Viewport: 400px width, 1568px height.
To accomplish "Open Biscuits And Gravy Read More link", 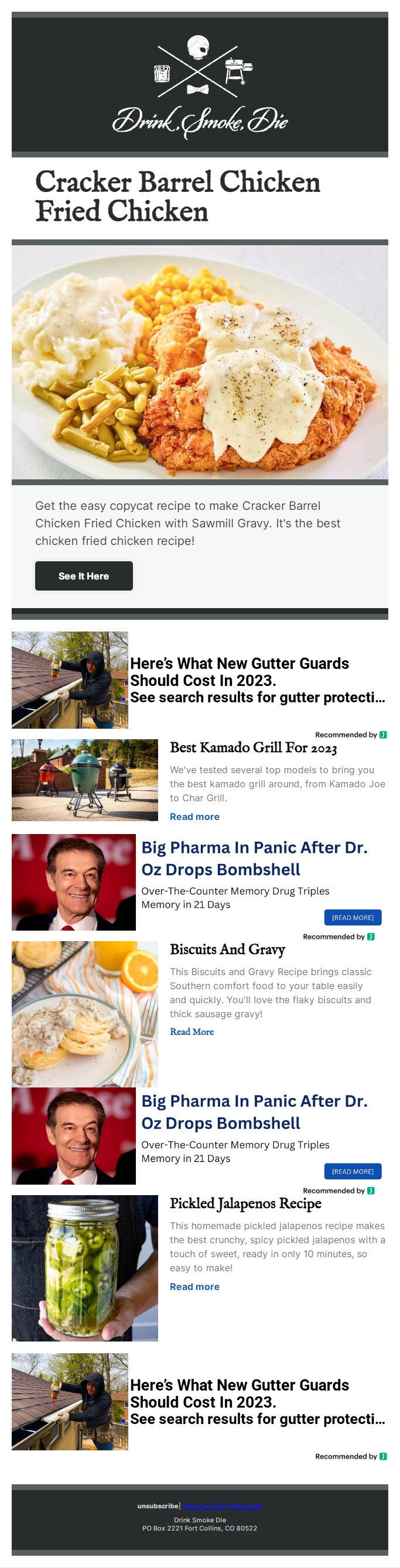I will pos(191,1031).
